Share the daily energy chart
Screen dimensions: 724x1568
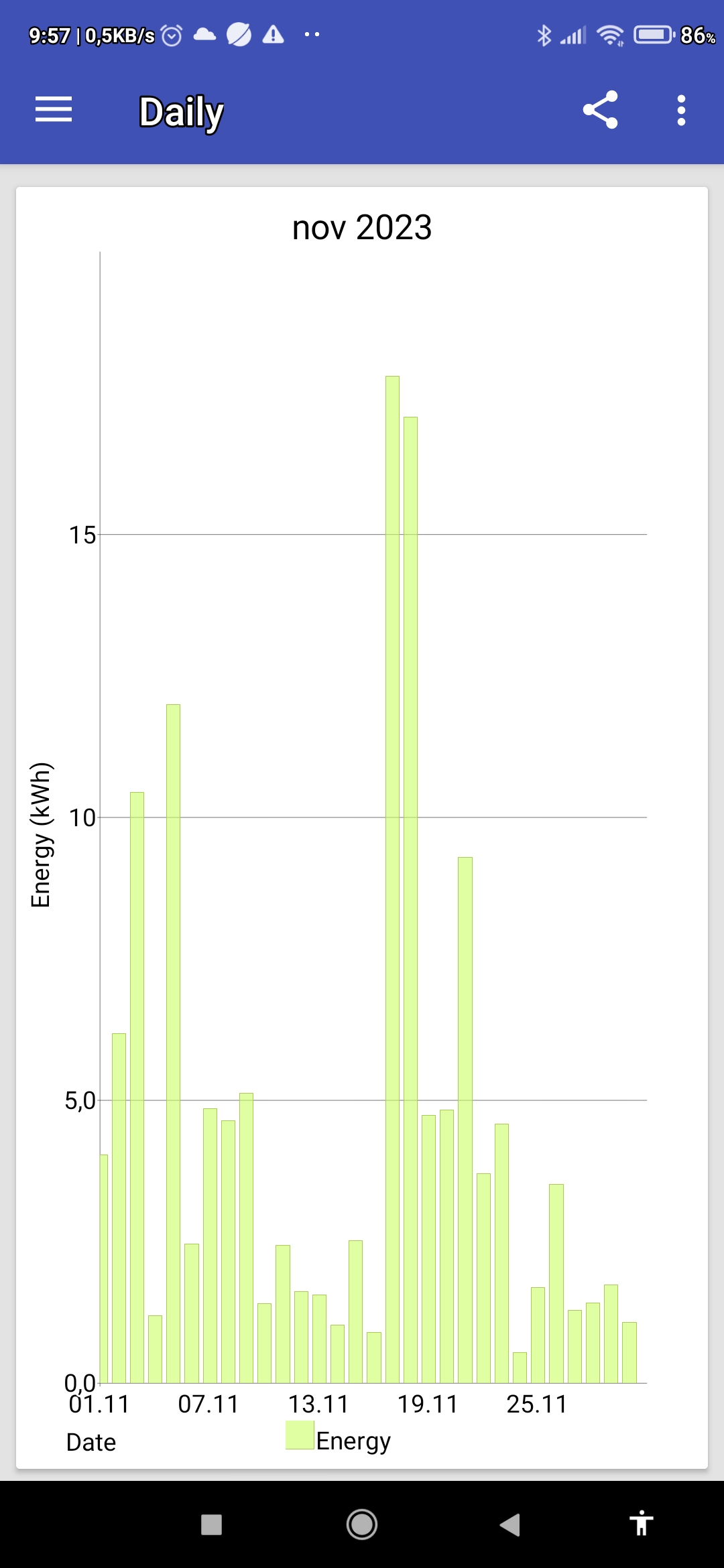pos(600,110)
